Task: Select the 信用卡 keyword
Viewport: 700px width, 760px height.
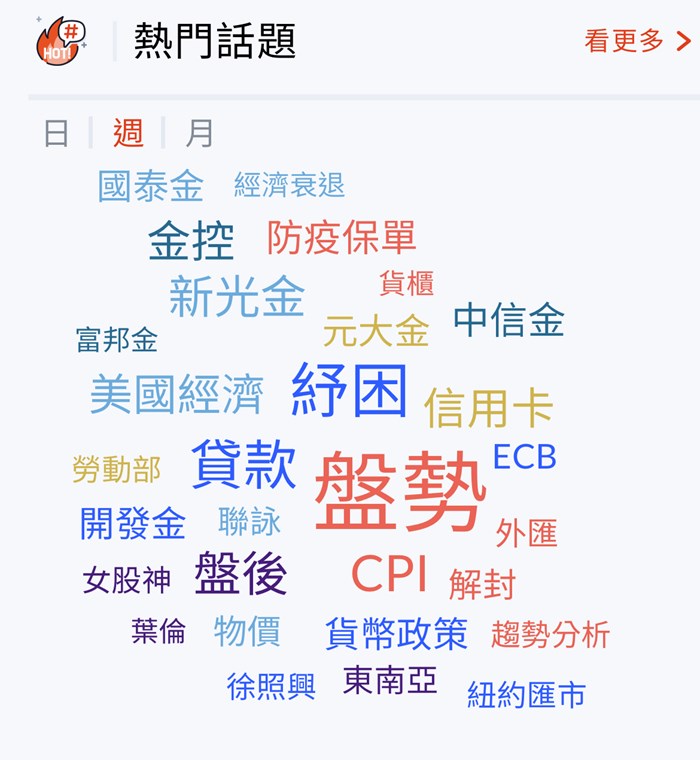Action: 488,408
